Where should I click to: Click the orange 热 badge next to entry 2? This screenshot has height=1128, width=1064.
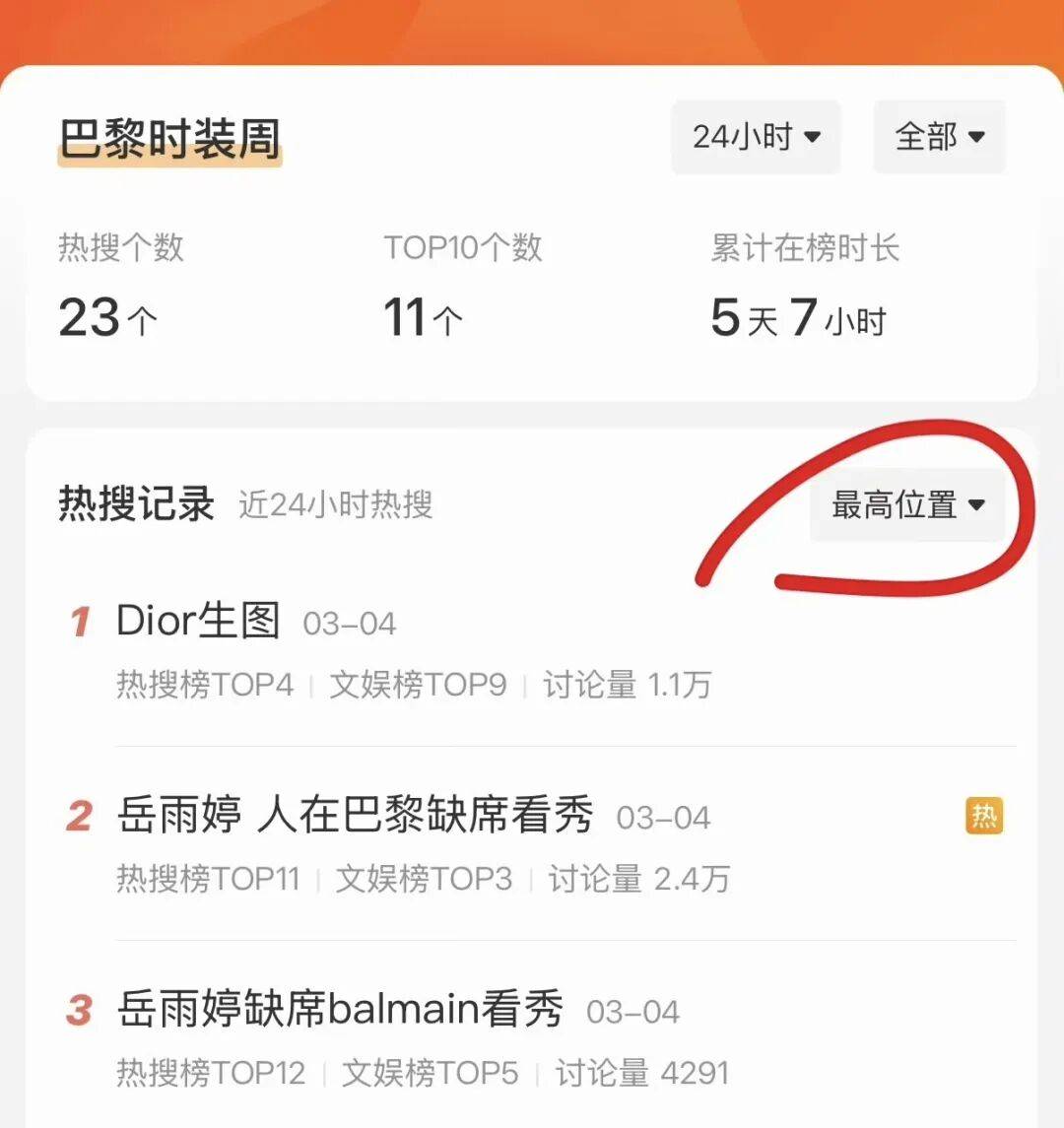point(983,818)
